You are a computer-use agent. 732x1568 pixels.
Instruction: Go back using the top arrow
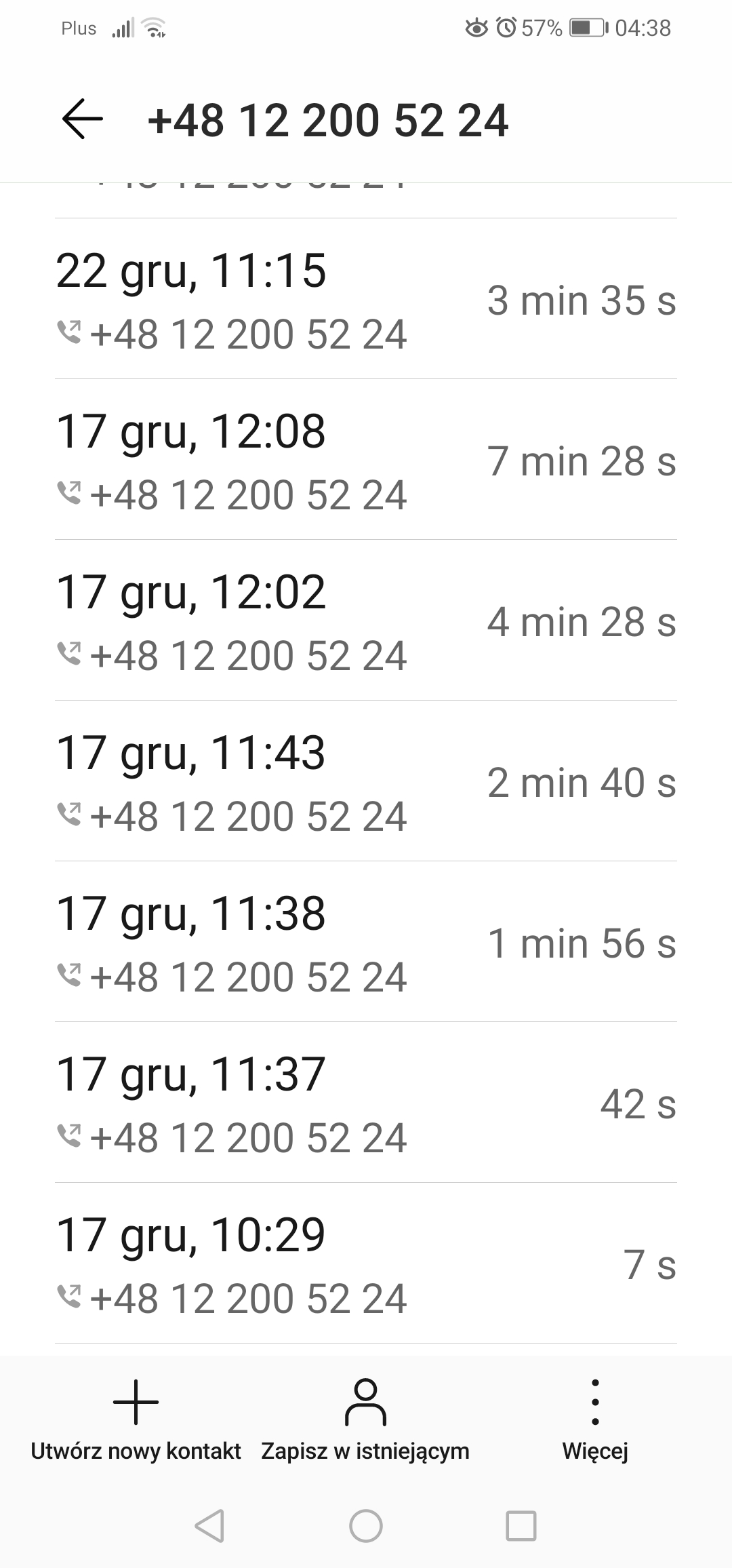point(83,119)
